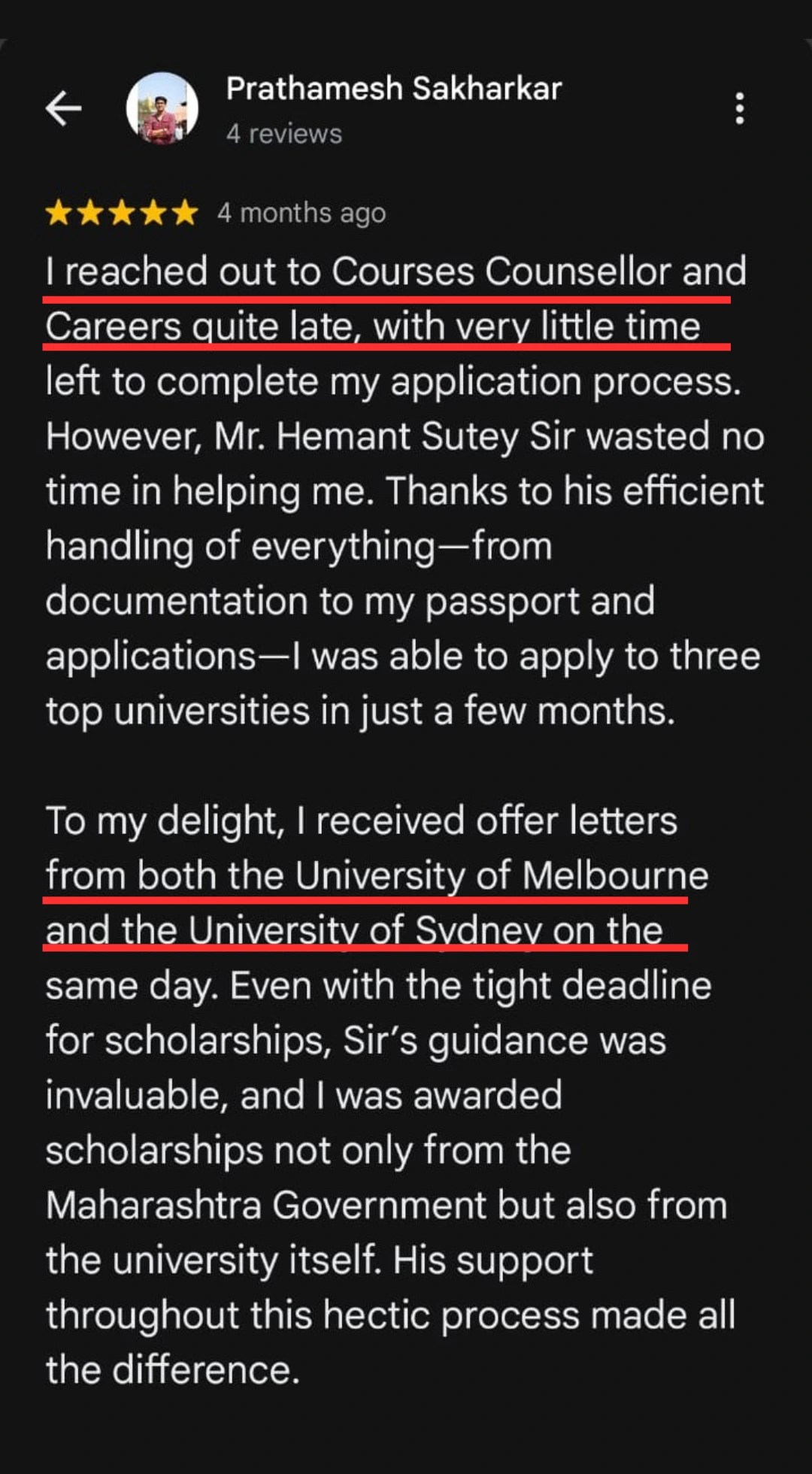
Task: Open Prathamesh Sakharkar's profile picture
Action: pos(162,109)
